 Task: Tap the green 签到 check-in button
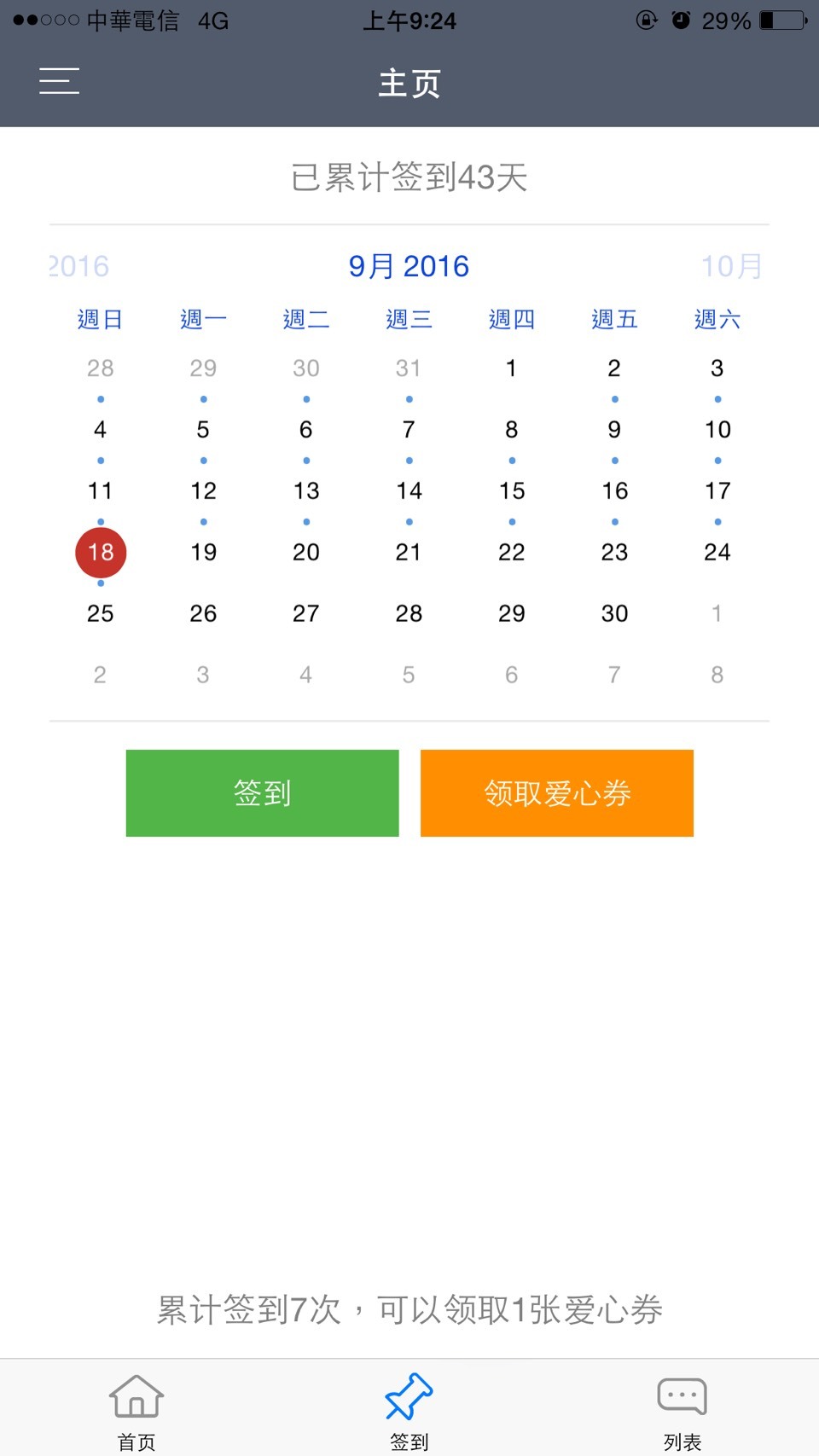pyautogui.click(x=262, y=793)
